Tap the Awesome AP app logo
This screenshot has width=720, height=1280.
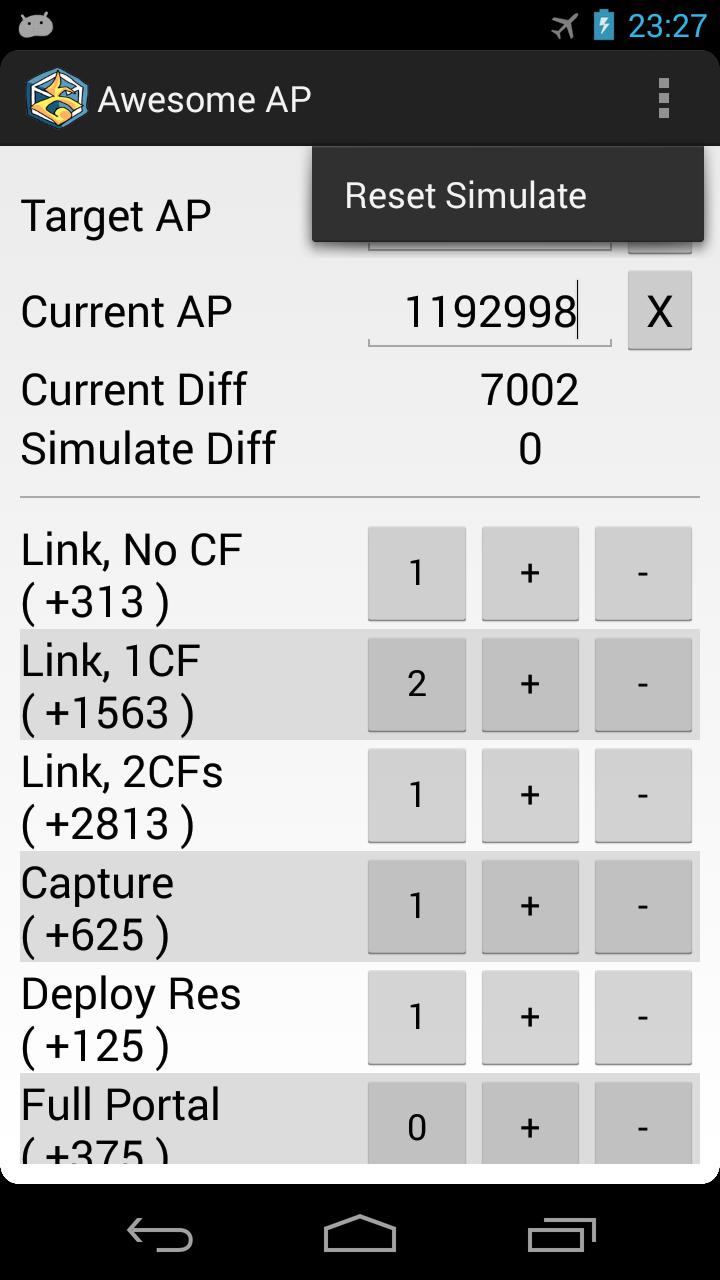click(55, 98)
